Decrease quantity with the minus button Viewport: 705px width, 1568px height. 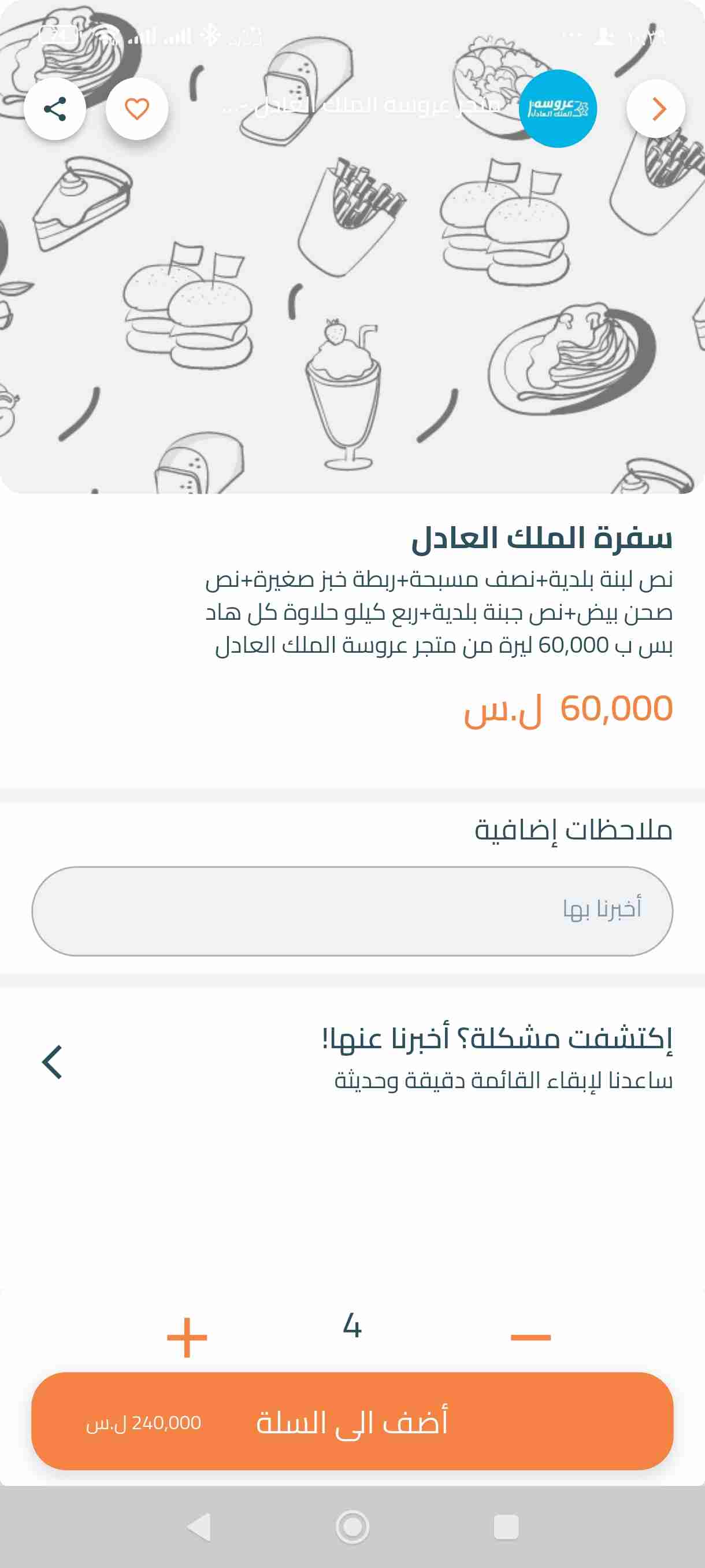coord(530,1337)
